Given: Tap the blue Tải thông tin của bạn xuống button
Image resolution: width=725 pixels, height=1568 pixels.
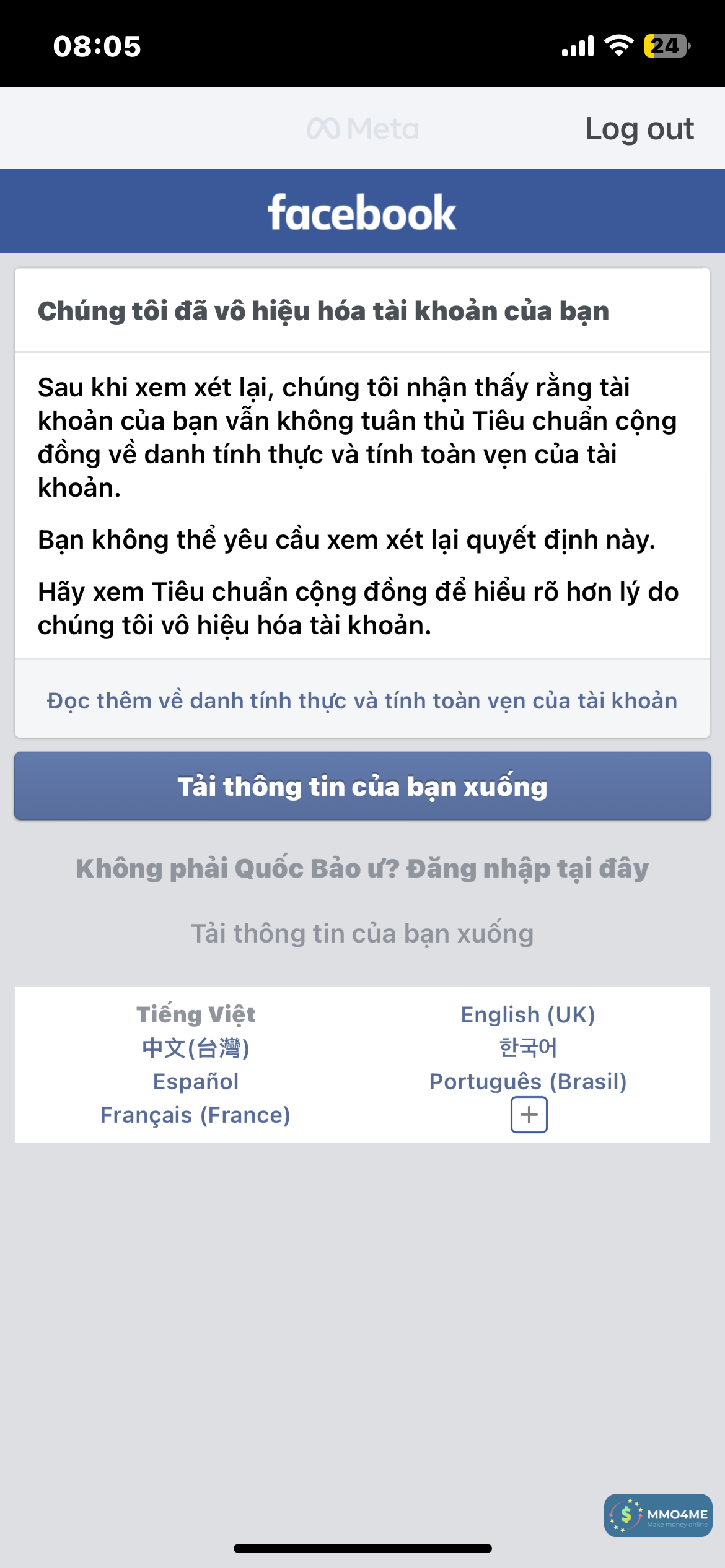Looking at the screenshot, I should tap(362, 786).
